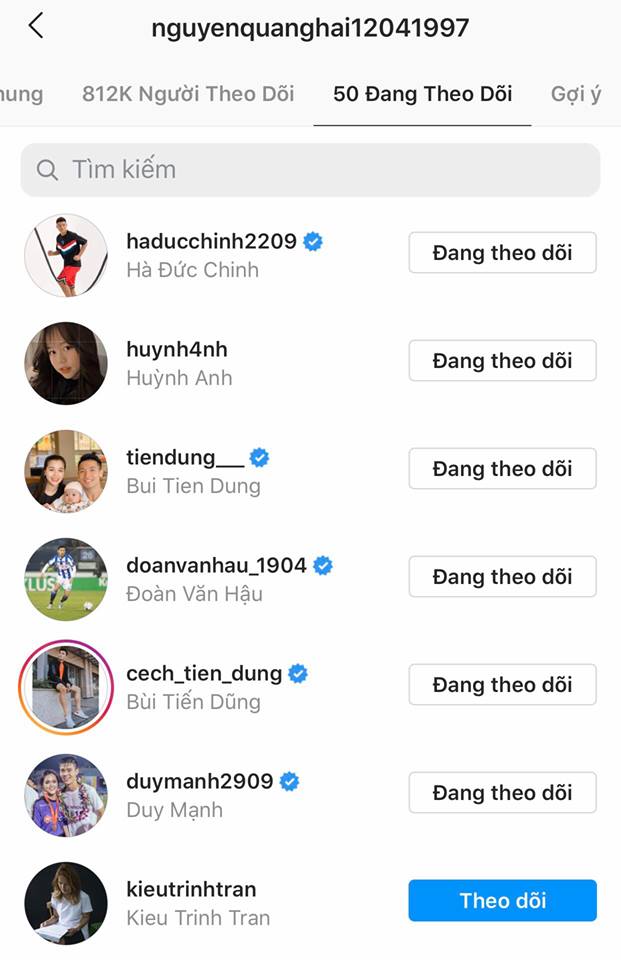This screenshot has width=621, height=960.
Task: Tap Đang theo dõi button for cech_tien_dung
Action: (502, 685)
